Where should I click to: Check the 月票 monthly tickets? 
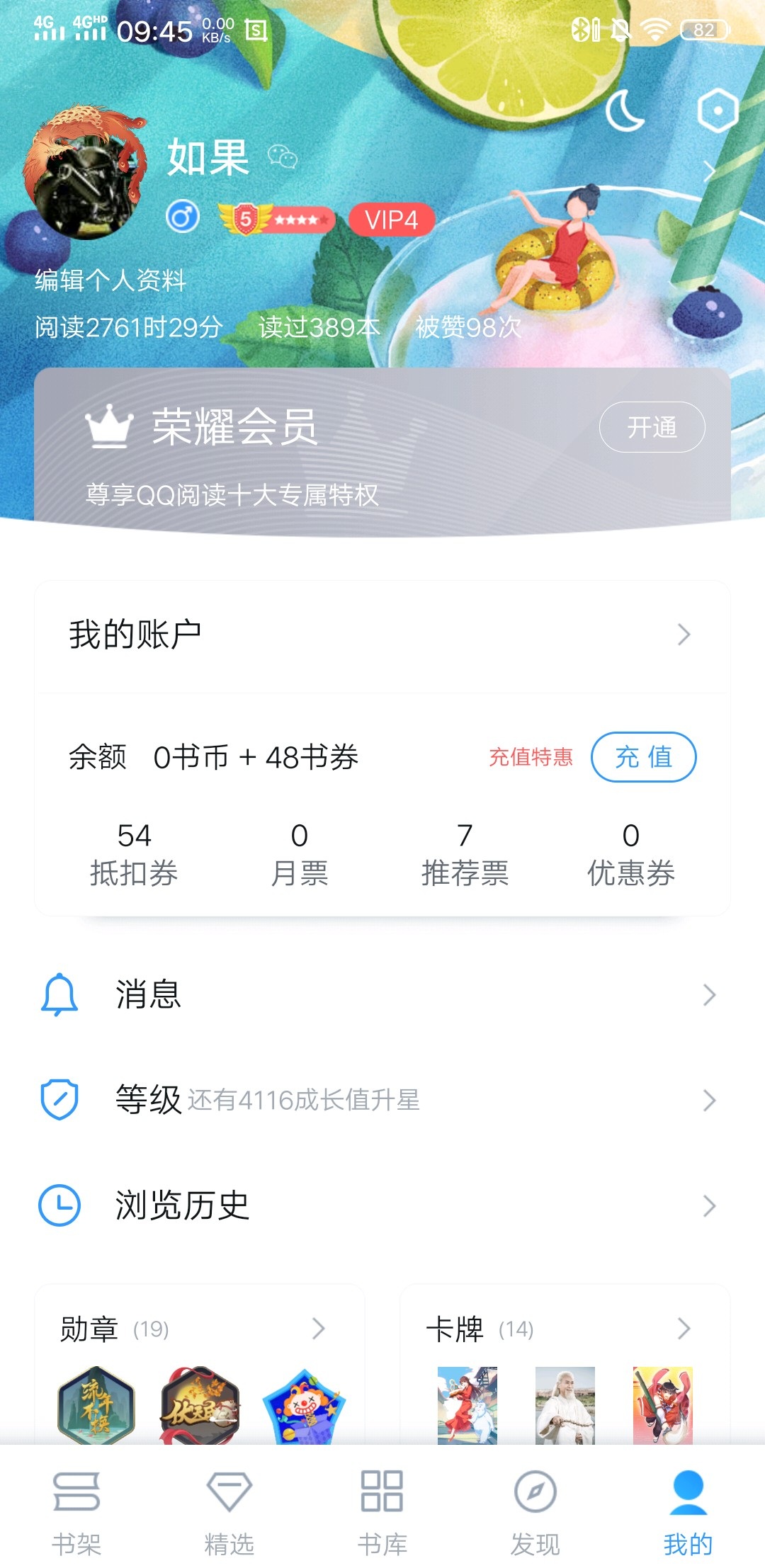[x=300, y=855]
